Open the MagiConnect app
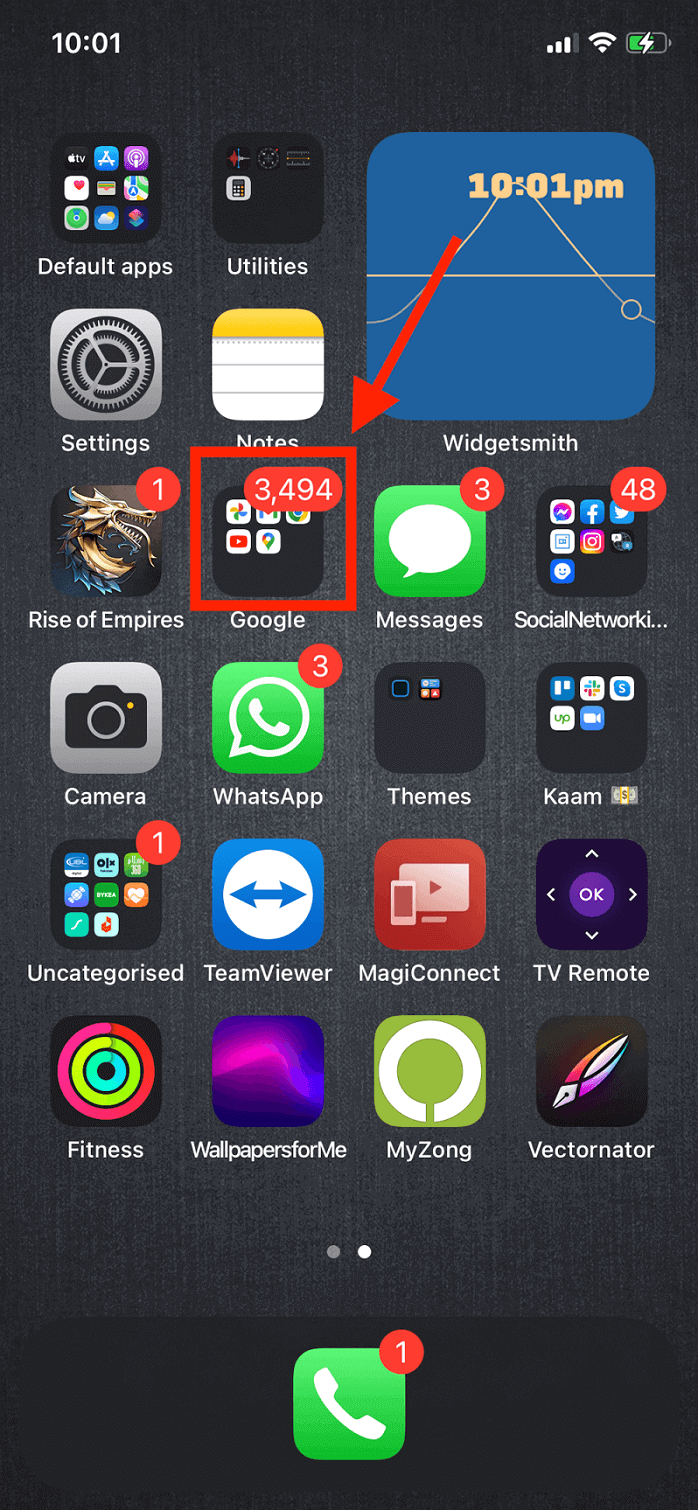This screenshot has width=698, height=1510. [x=429, y=894]
